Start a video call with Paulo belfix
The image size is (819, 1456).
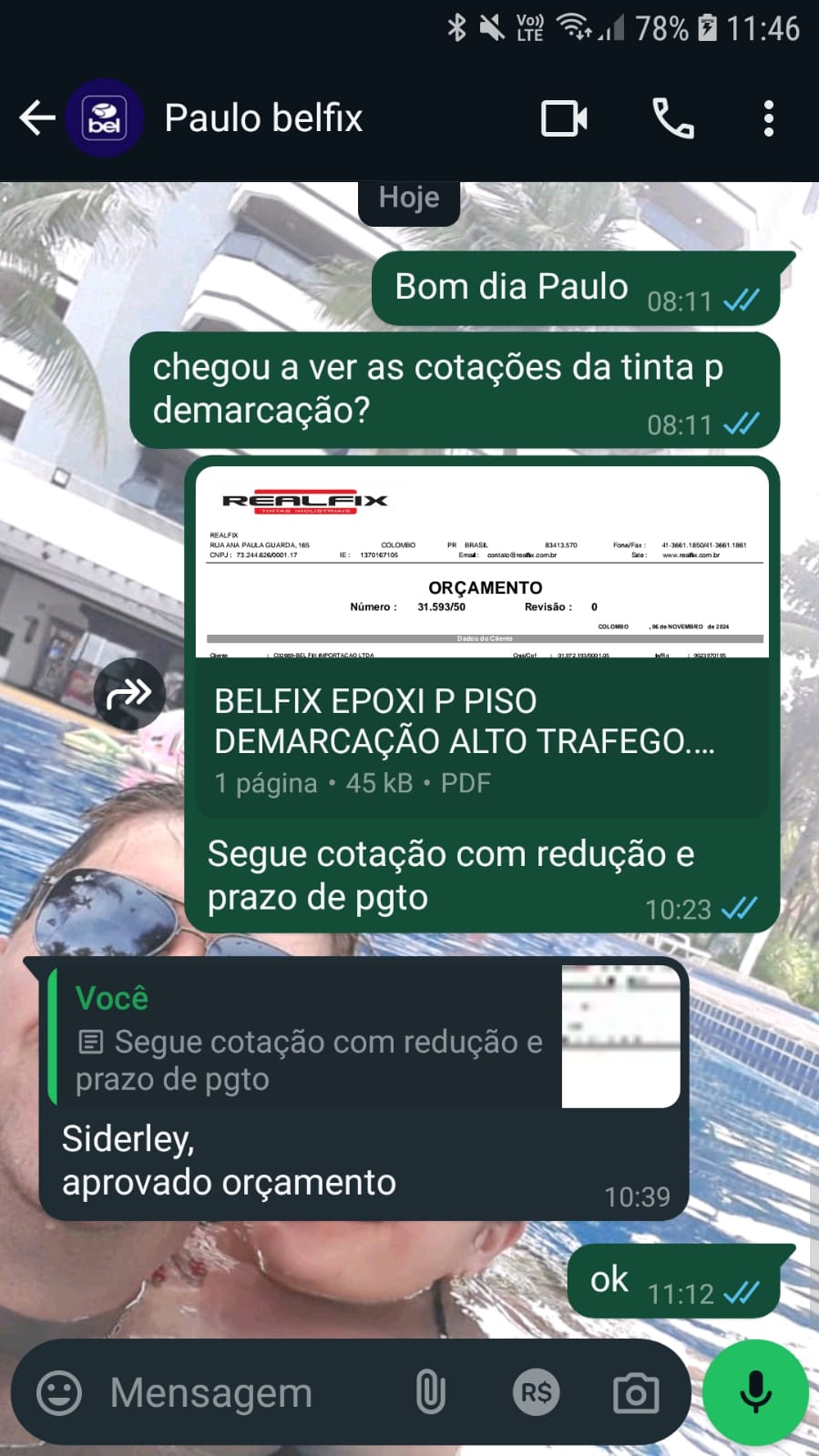[564, 118]
